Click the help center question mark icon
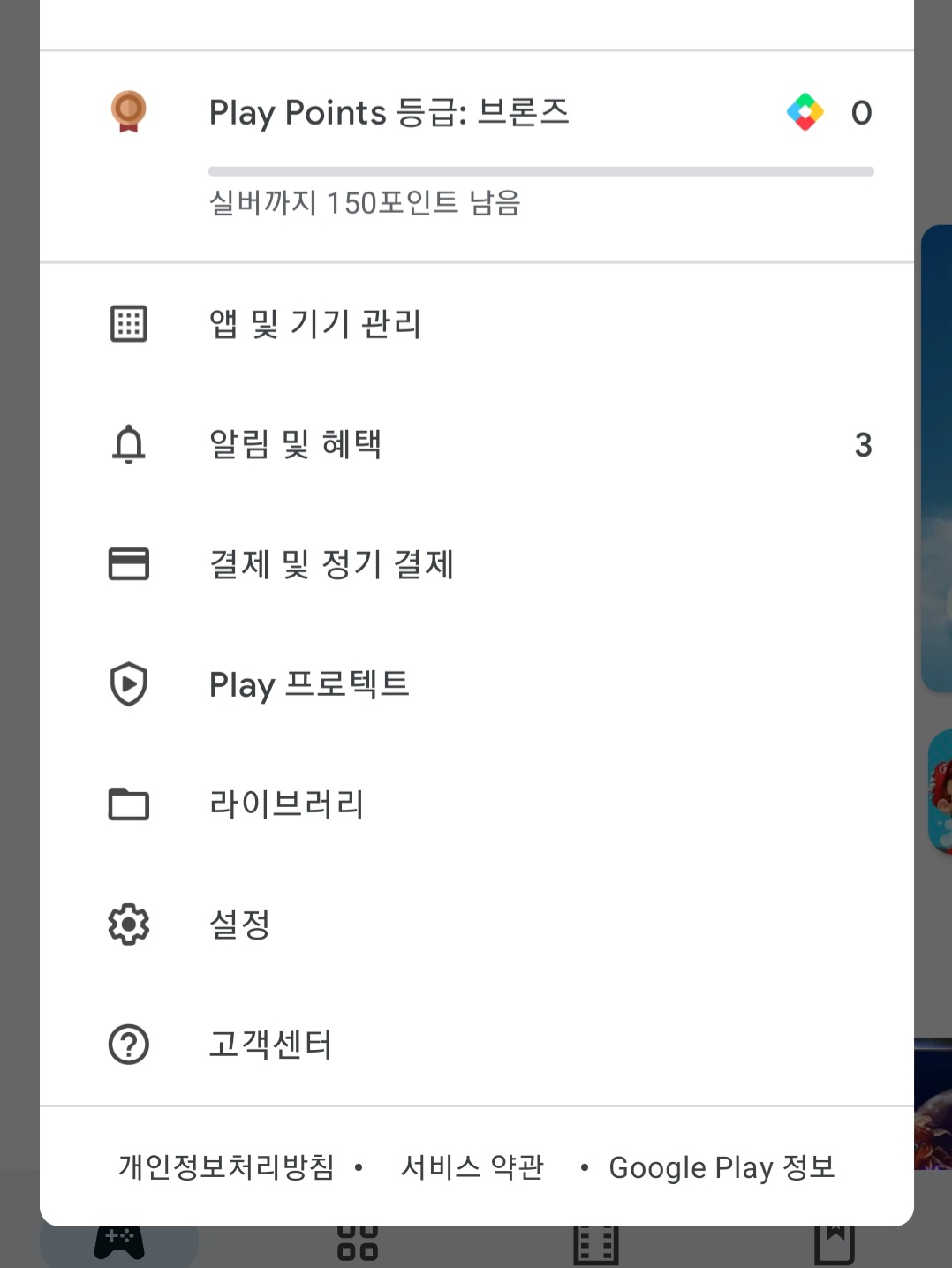 coord(129,1045)
